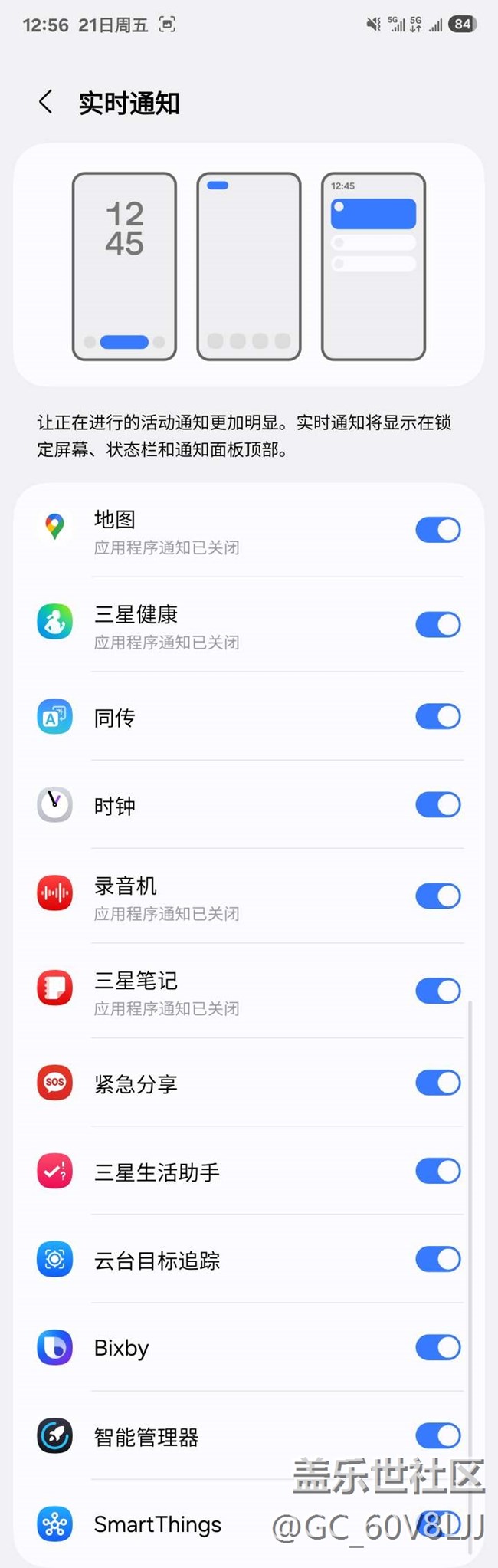Go back from 实时通知 settings
The height and width of the screenshot is (1568, 498).
tap(46, 102)
